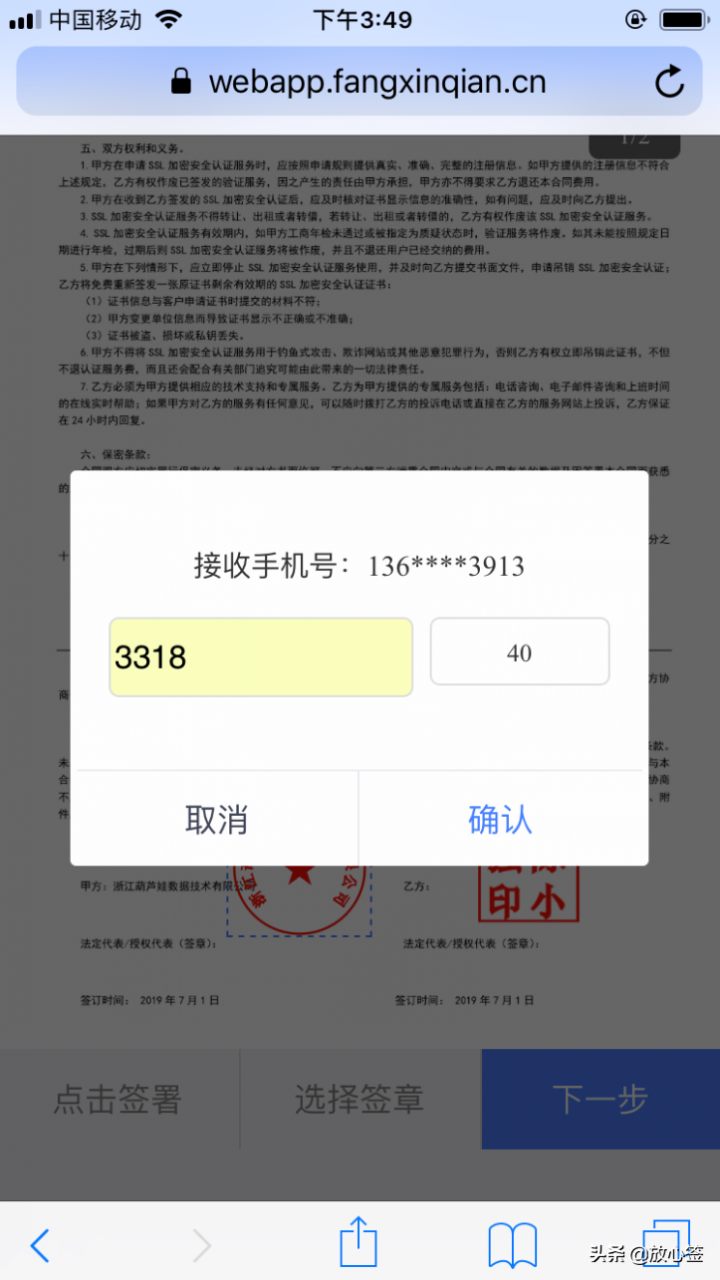Tap the verification code input showing 3318
Screen dimensions: 720x1280
(260, 656)
